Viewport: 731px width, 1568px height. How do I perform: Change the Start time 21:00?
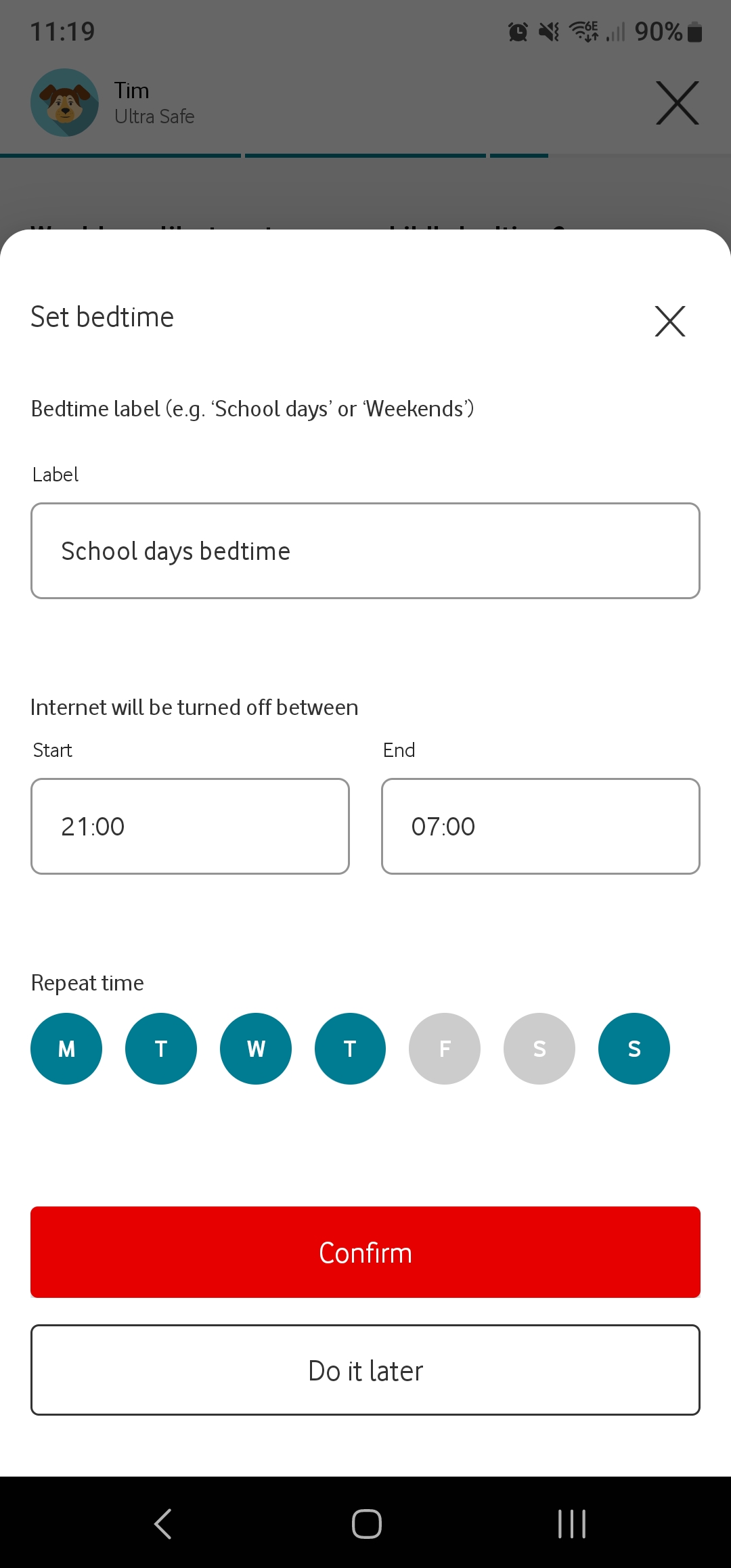click(x=190, y=826)
